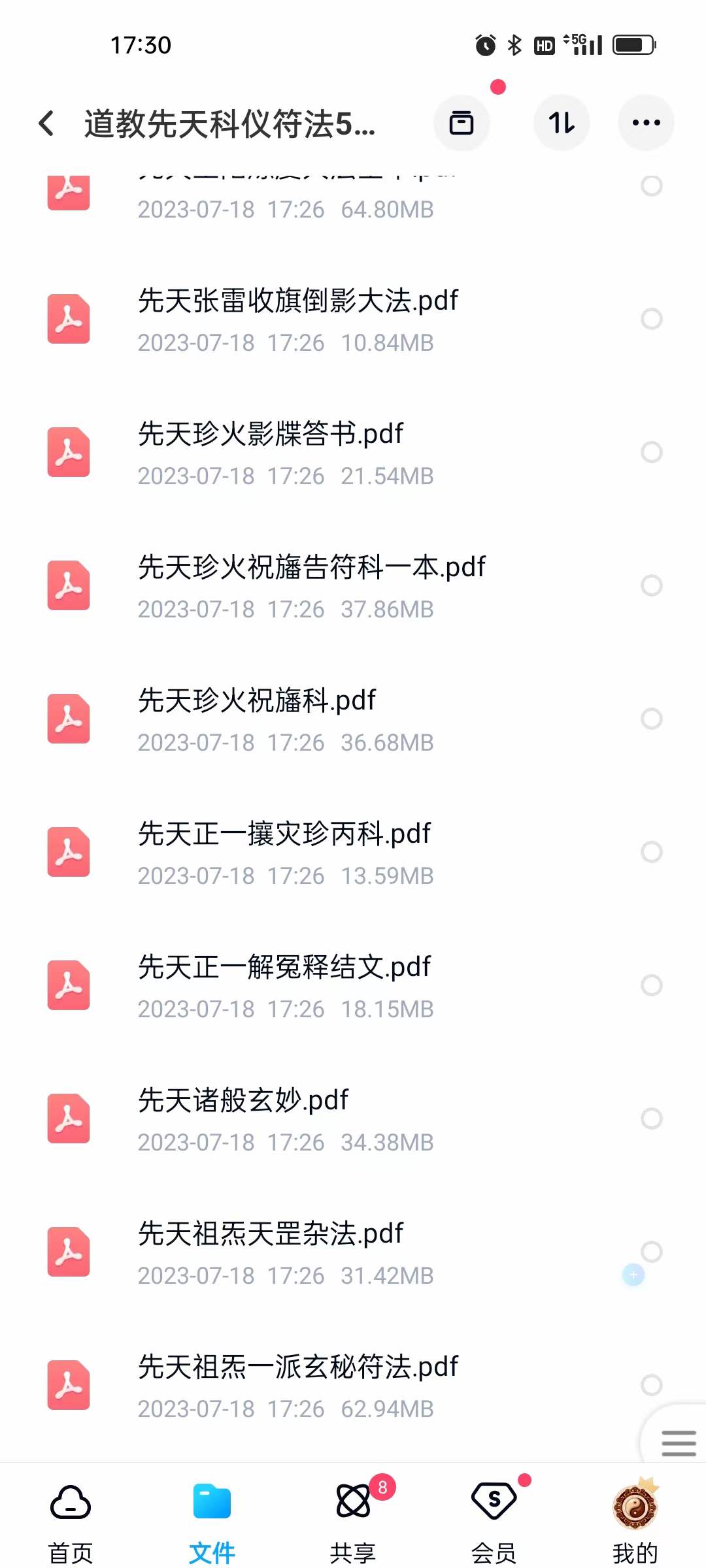Open the more options menu (three dots)
Image resolution: width=706 pixels, height=1568 pixels.
click(646, 123)
